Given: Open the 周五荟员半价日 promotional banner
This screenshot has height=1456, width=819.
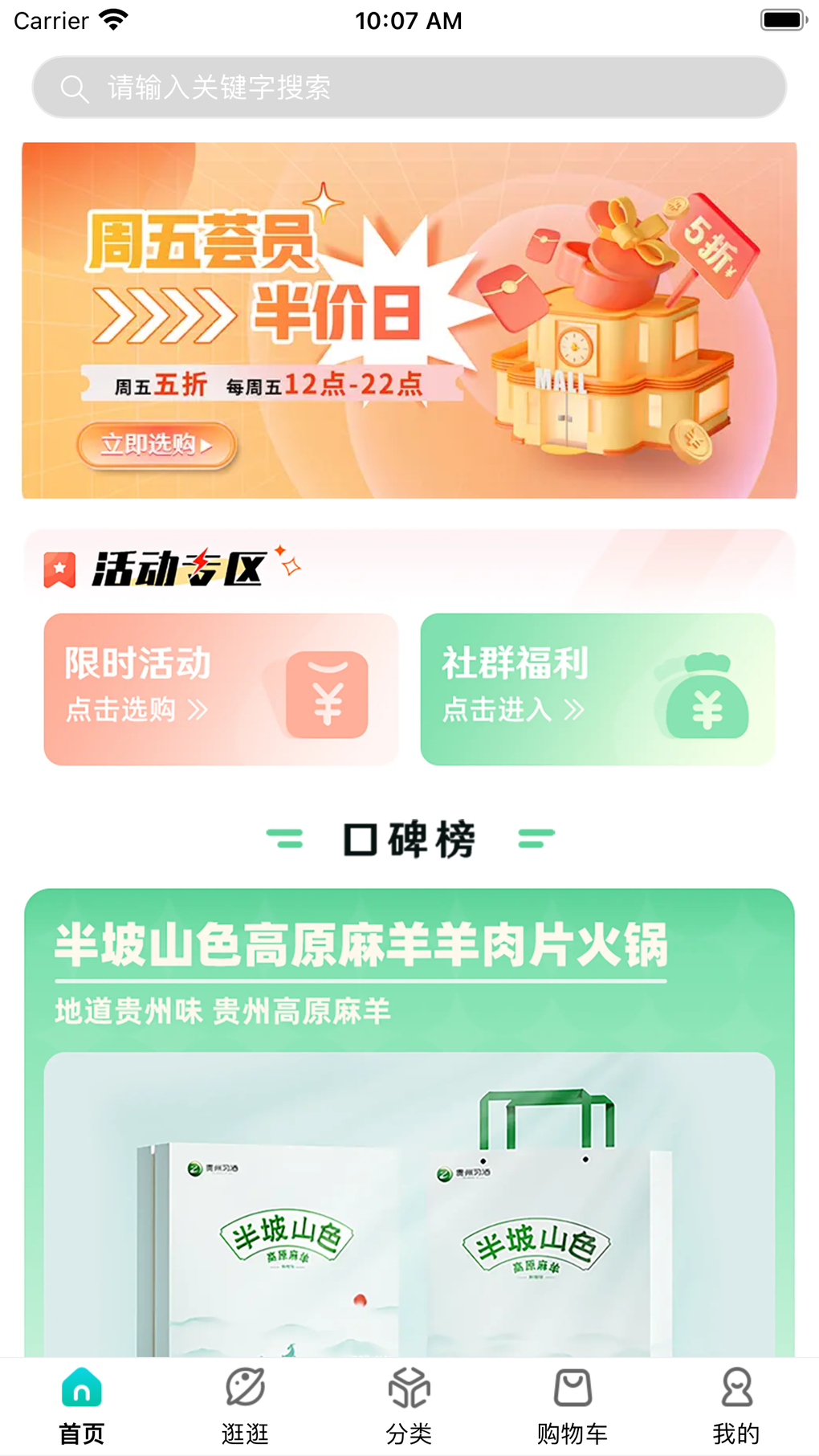Looking at the screenshot, I should tap(409, 320).
